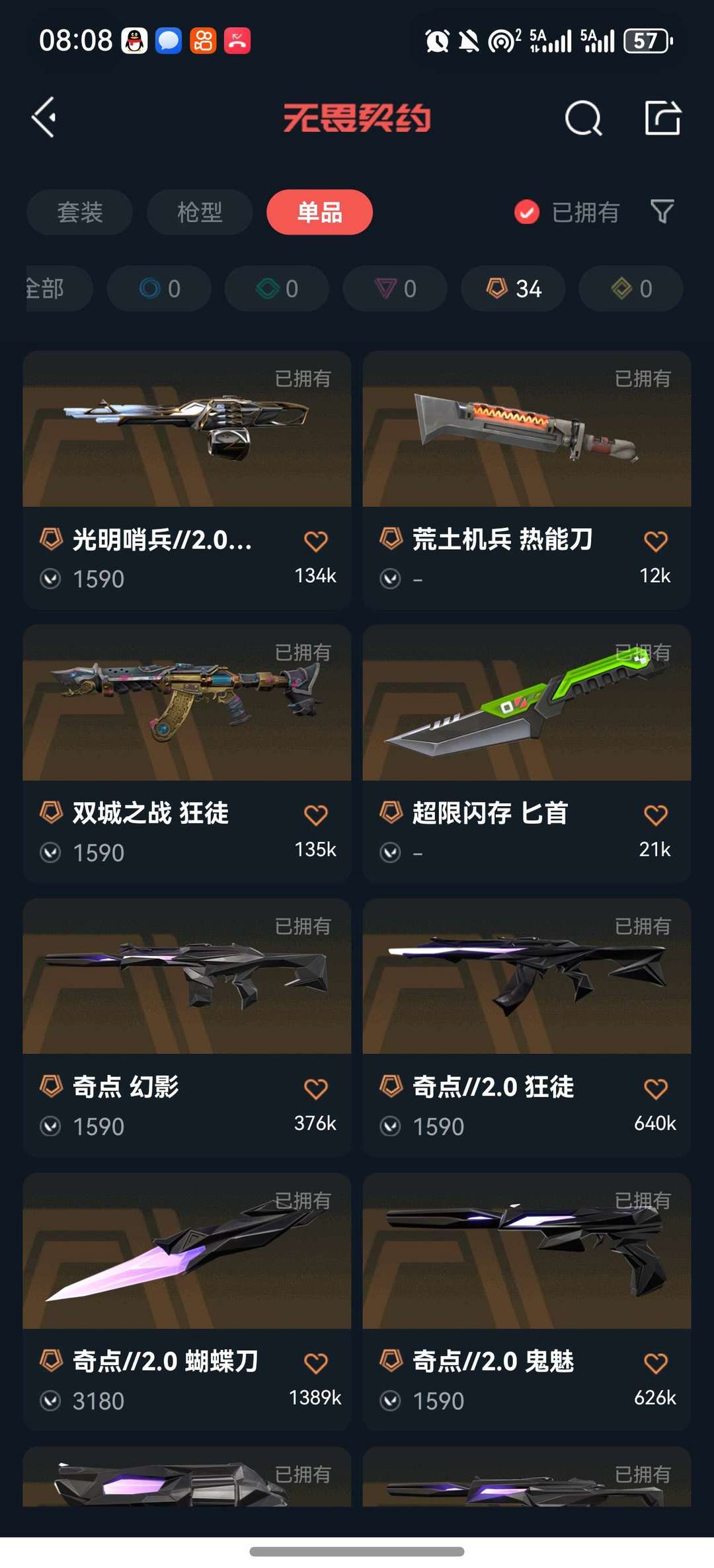Viewport: 714px width, 1568px height.
Task: Select the green rarity filter showing 0
Action: tap(276, 288)
